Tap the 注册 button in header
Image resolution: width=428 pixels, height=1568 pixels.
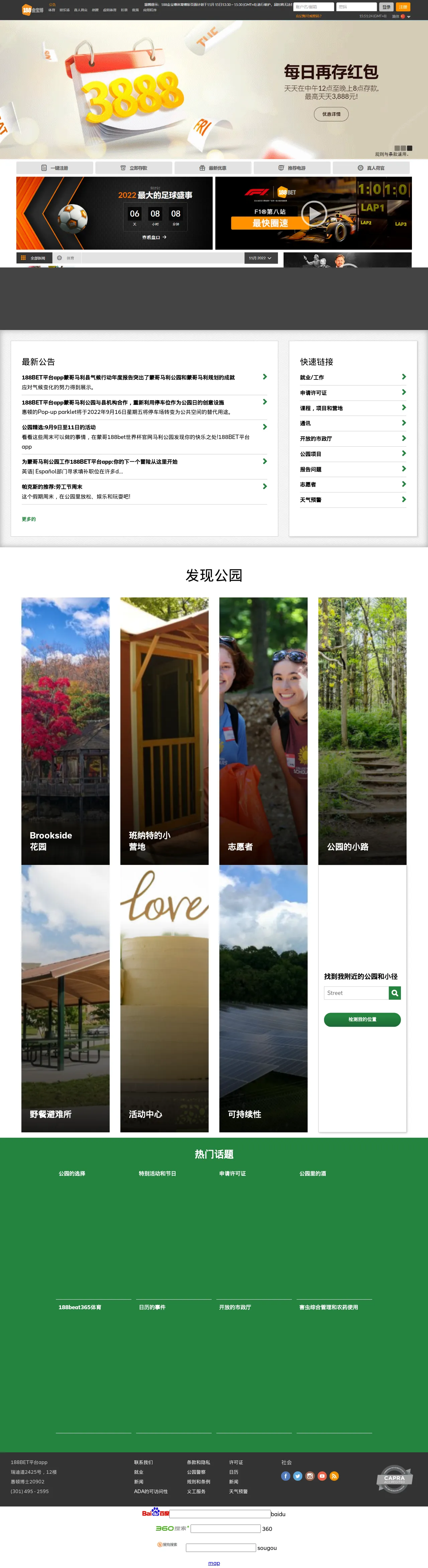tap(403, 7)
